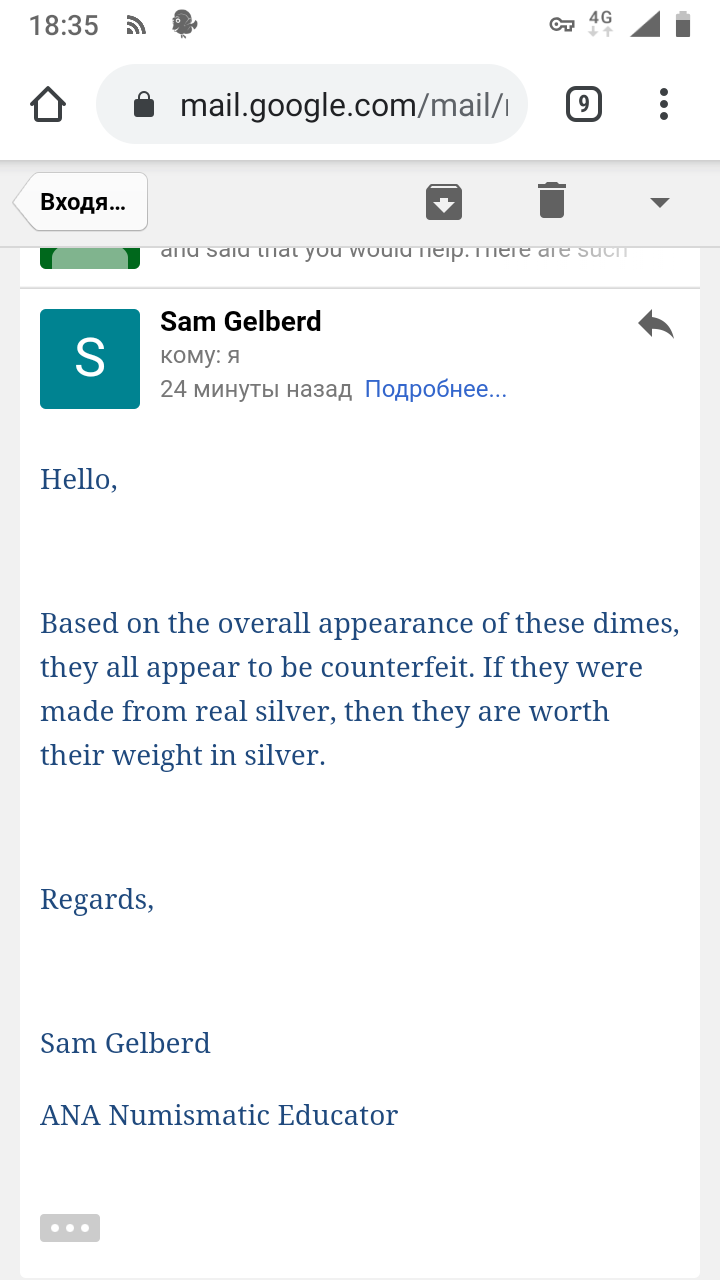
Task: Tap the Подробнее link for details
Action: (x=436, y=389)
